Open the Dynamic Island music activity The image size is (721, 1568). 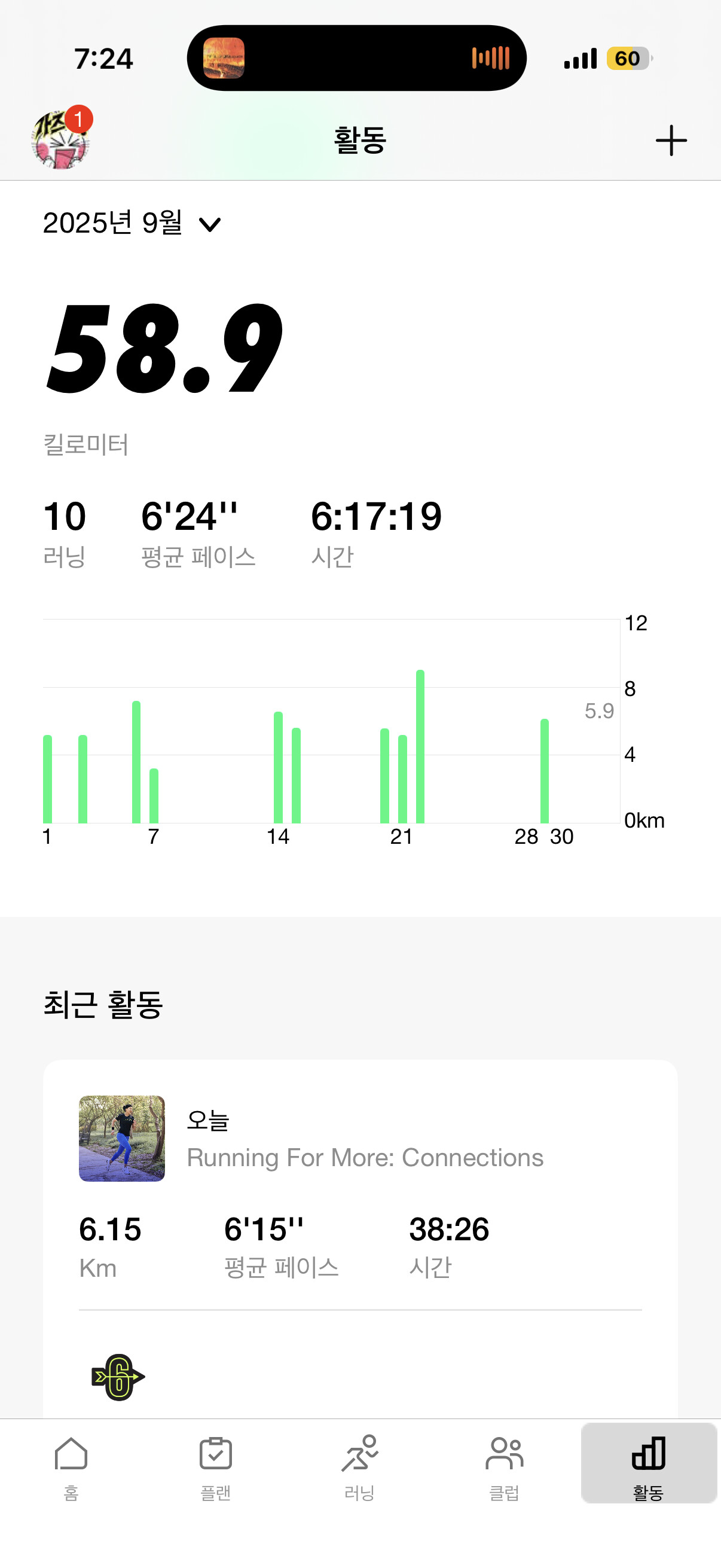click(x=356, y=59)
